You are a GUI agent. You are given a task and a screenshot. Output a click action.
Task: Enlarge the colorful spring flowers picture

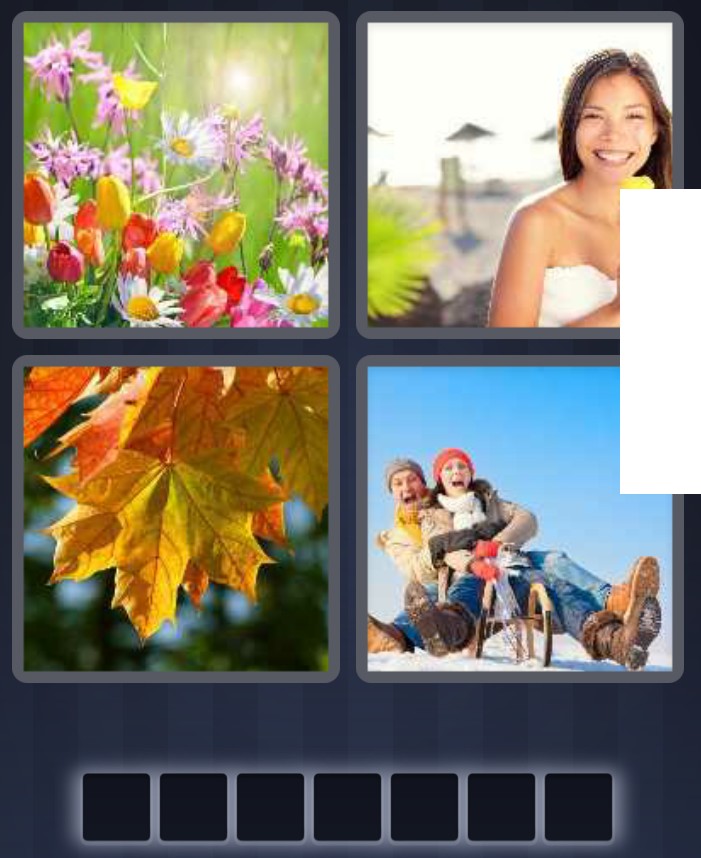(x=175, y=175)
